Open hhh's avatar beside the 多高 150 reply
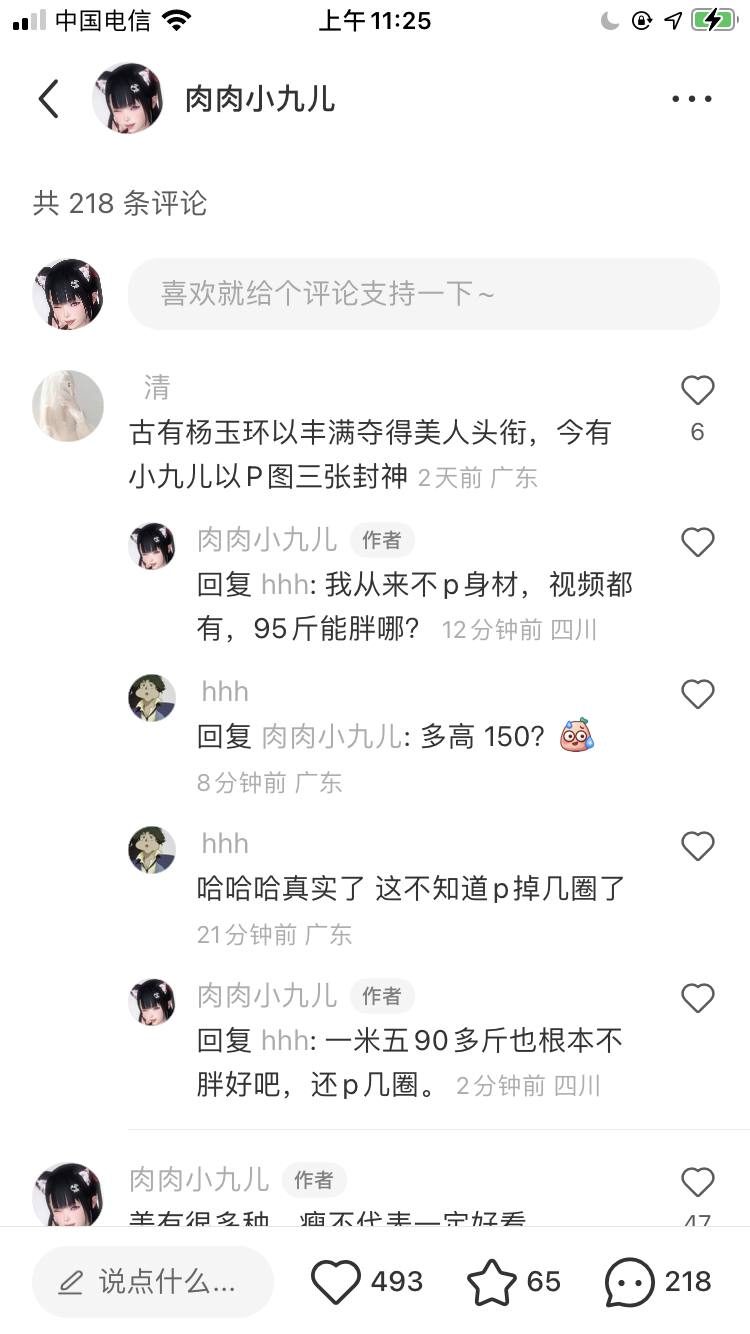Screen dimensions: 750x1334 (152, 698)
